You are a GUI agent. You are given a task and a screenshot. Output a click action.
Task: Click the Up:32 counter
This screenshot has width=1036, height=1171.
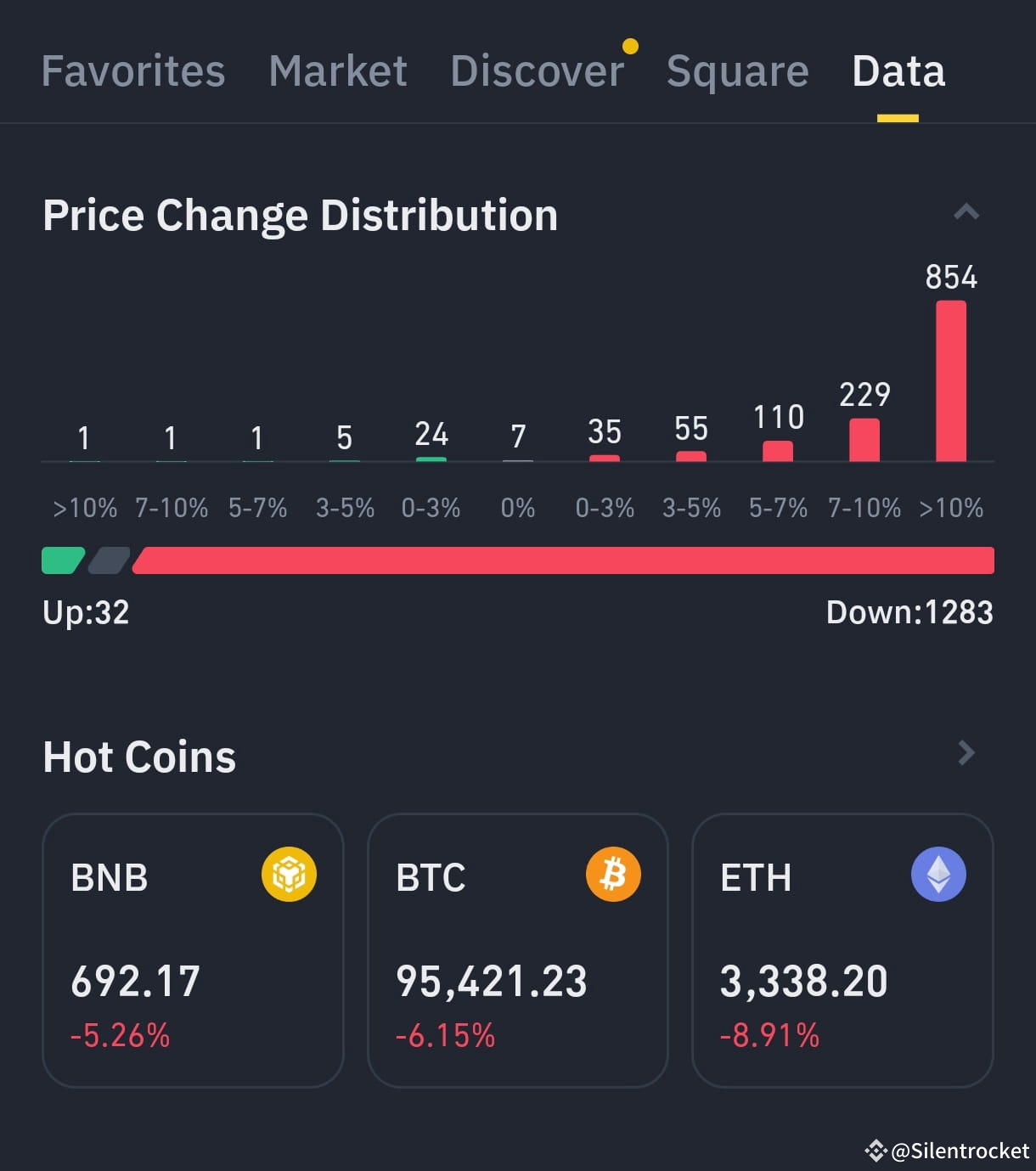pos(84,611)
